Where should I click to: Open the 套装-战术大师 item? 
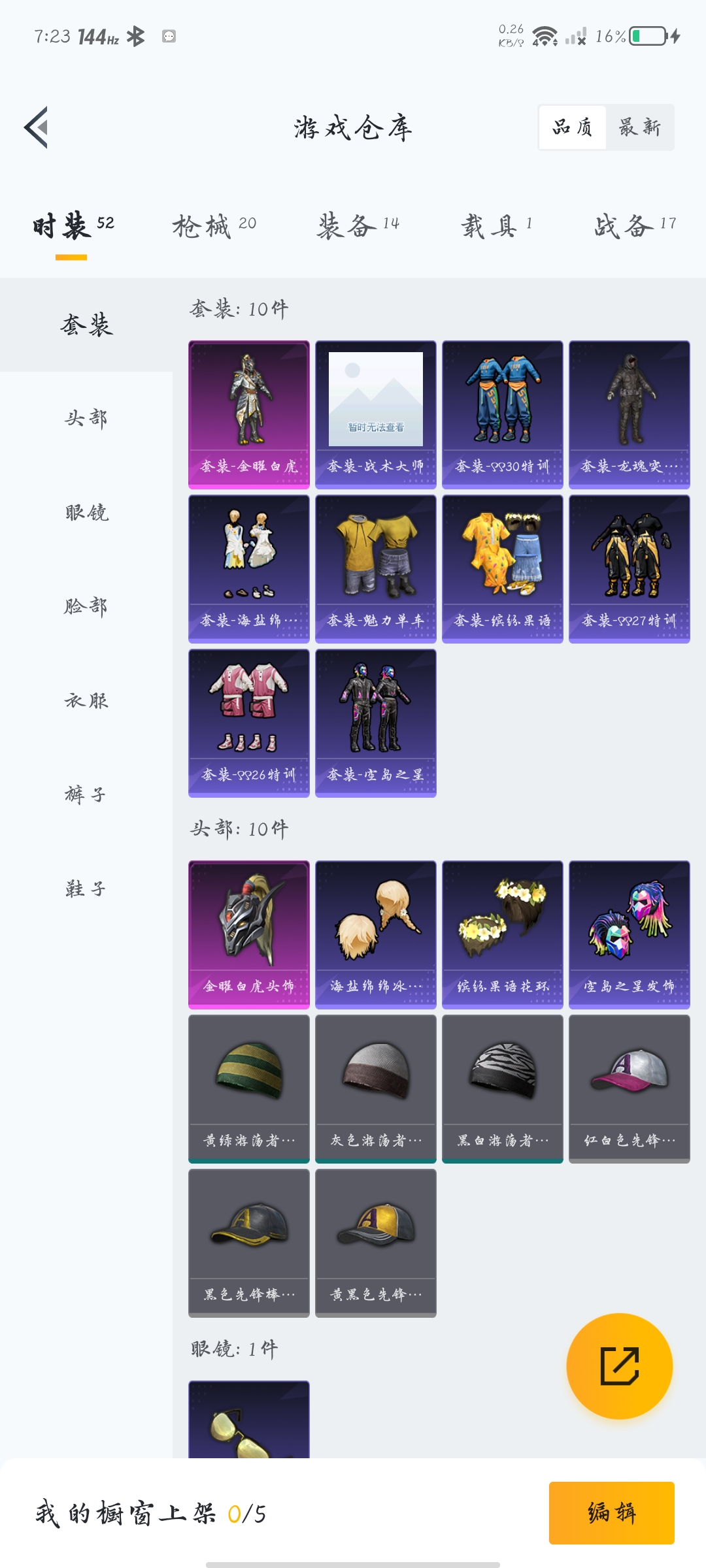tap(376, 414)
